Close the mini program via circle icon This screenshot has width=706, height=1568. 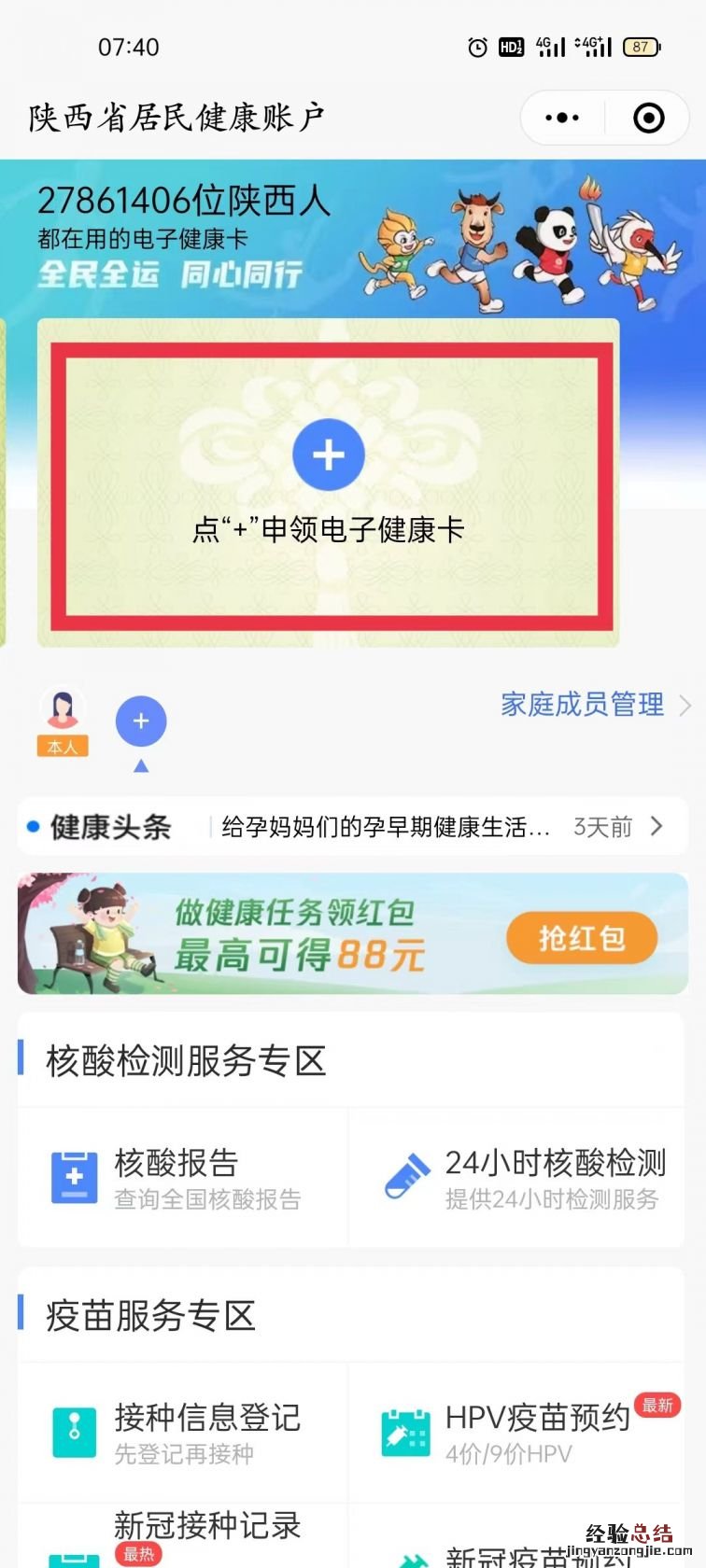(x=648, y=118)
